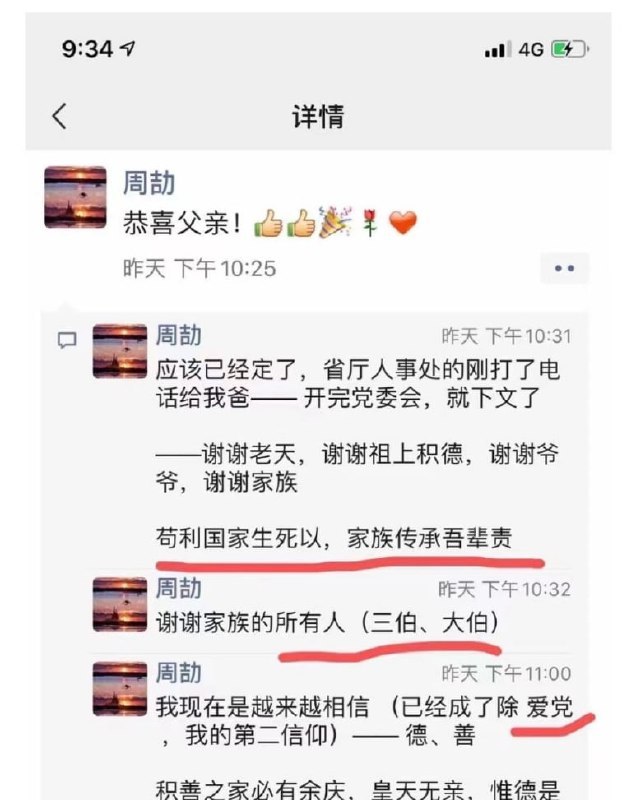Go back from the 详情 page
This screenshot has height=800, width=636.
click(x=59, y=117)
